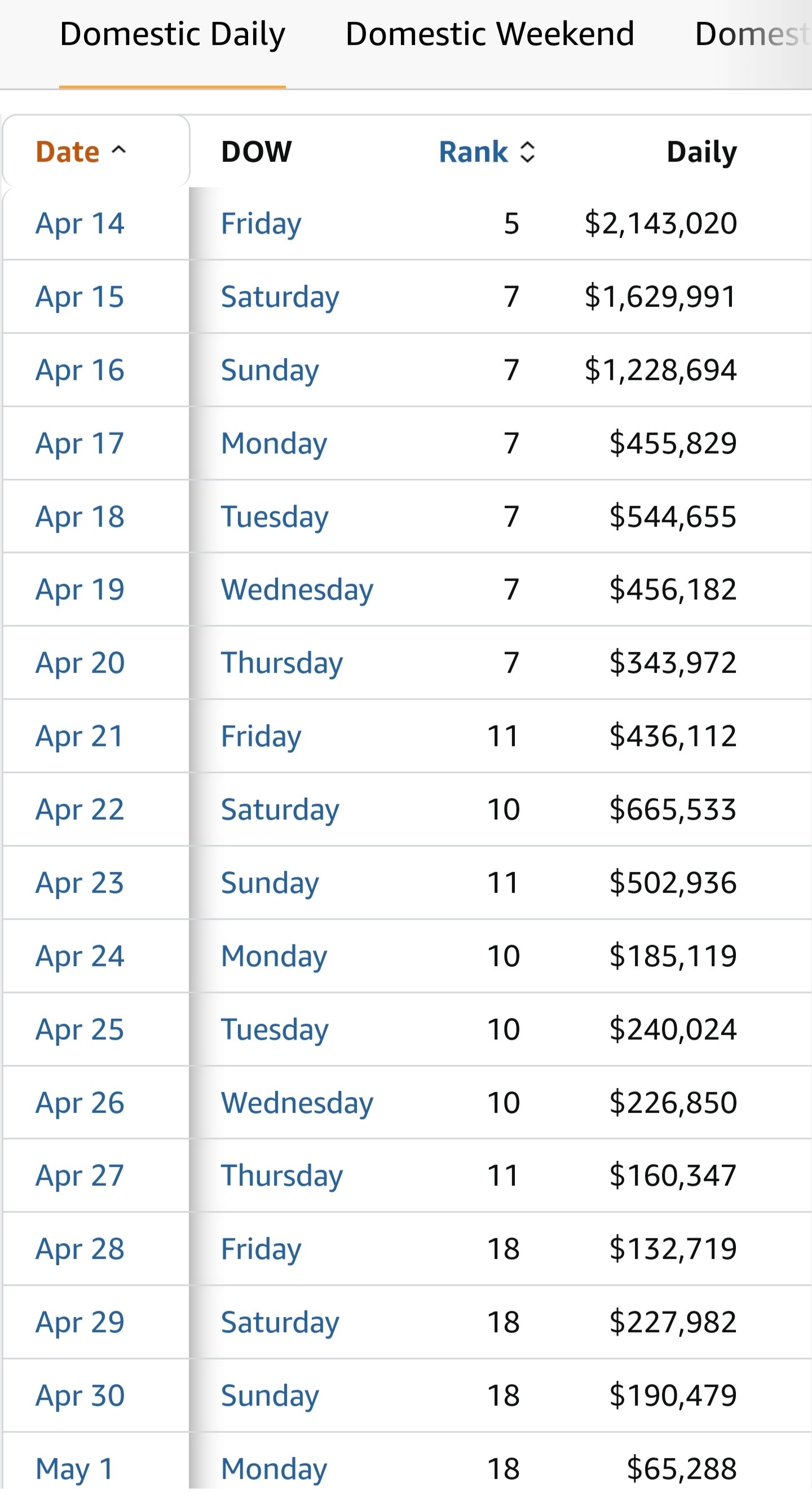Sort the table by Date column
The width and height of the screenshot is (812, 1509).
click(x=81, y=152)
